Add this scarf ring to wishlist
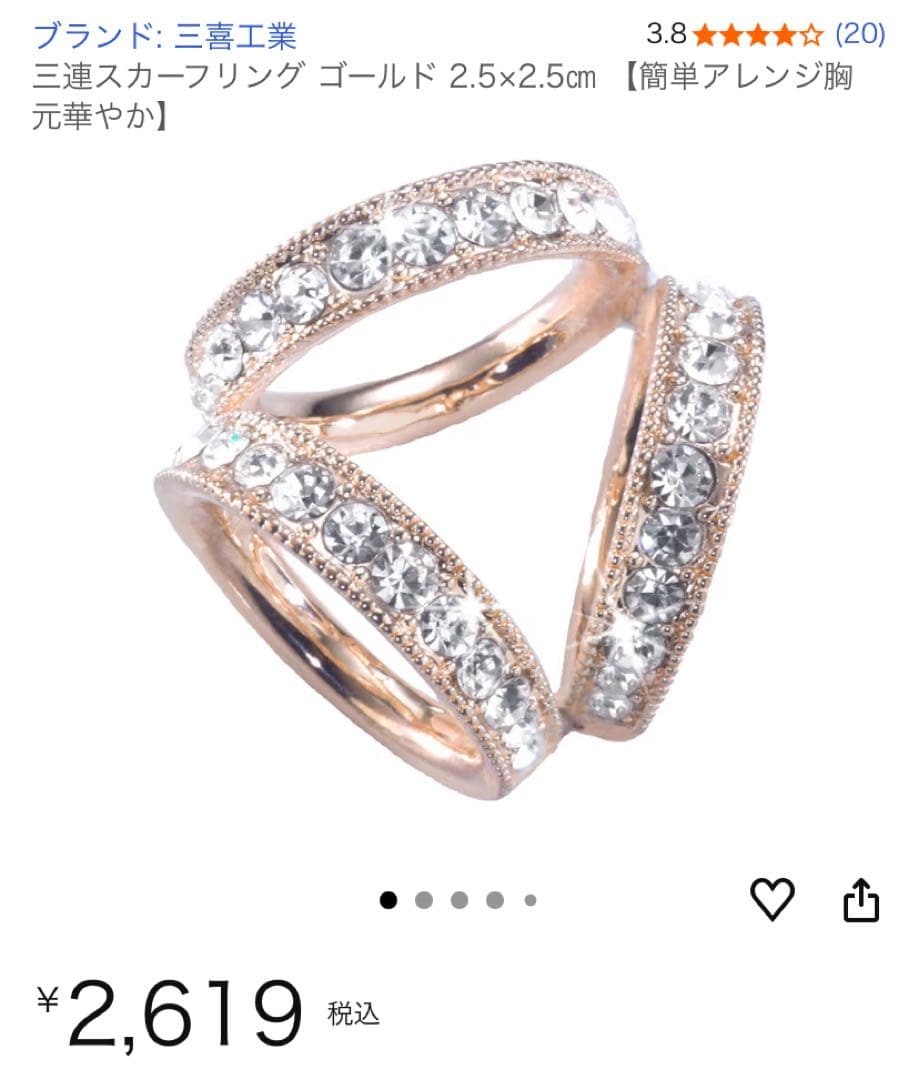 point(772,899)
